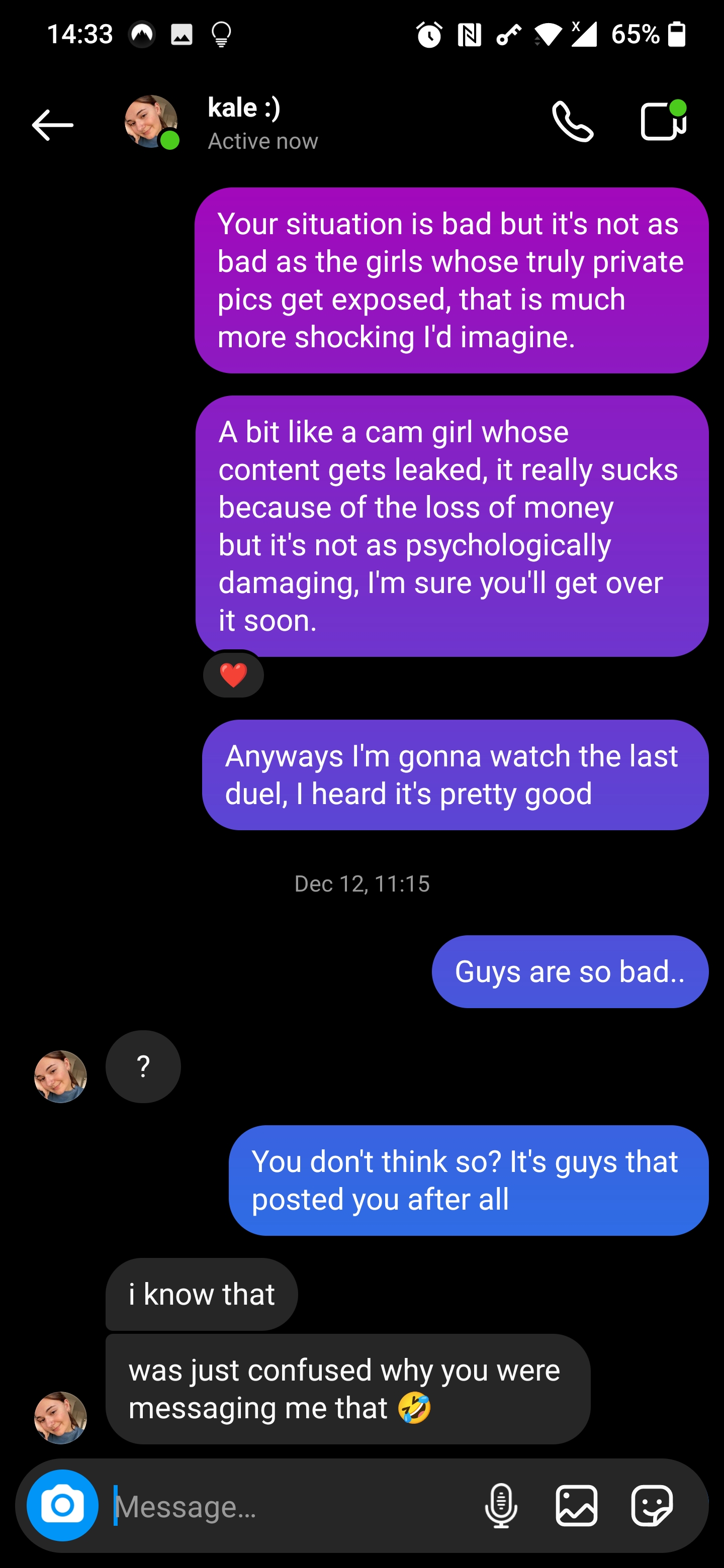Open kale :) profile from the header
This screenshot has height=1568, width=724.
tap(243, 123)
